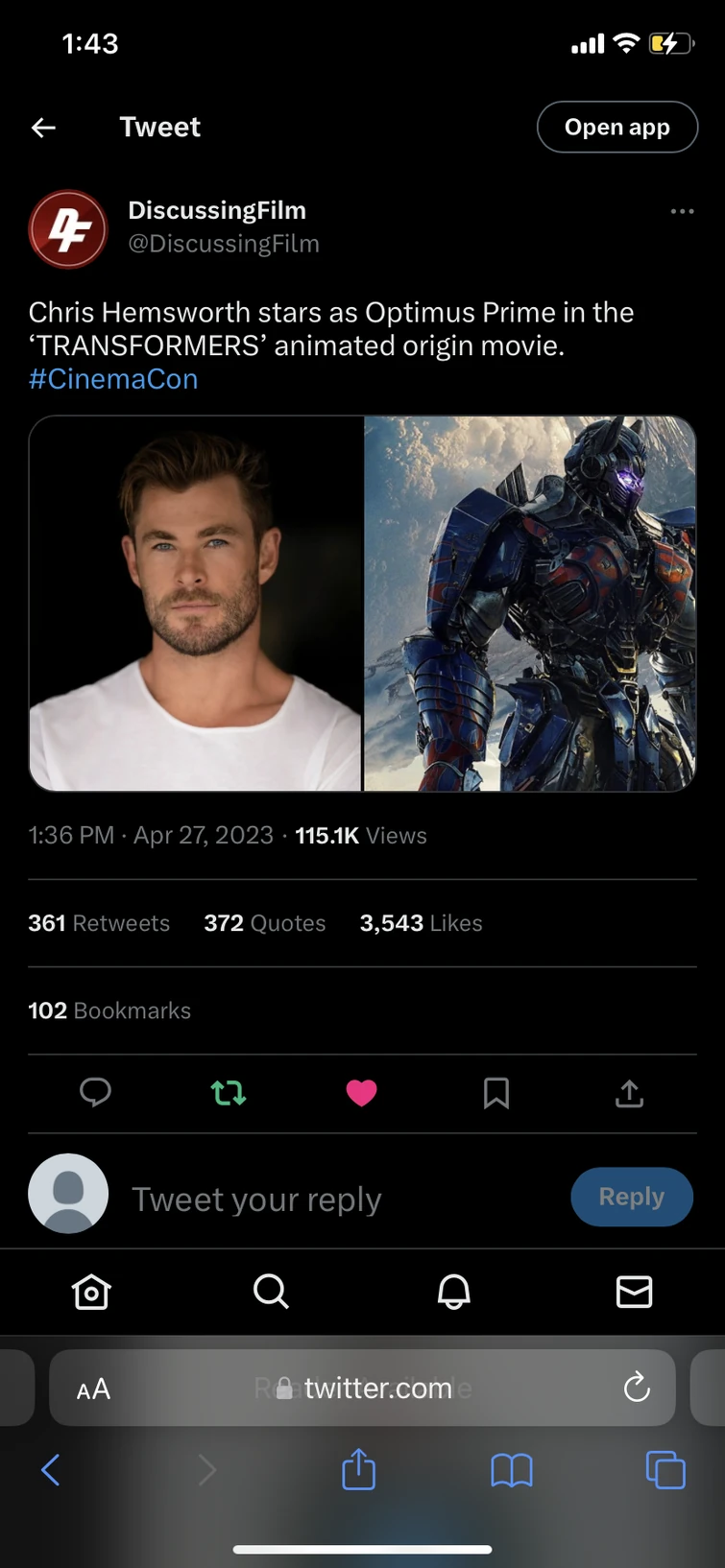Open Safari tab overview
The height and width of the screenshot is (1568, 725).
[665, 1470]
